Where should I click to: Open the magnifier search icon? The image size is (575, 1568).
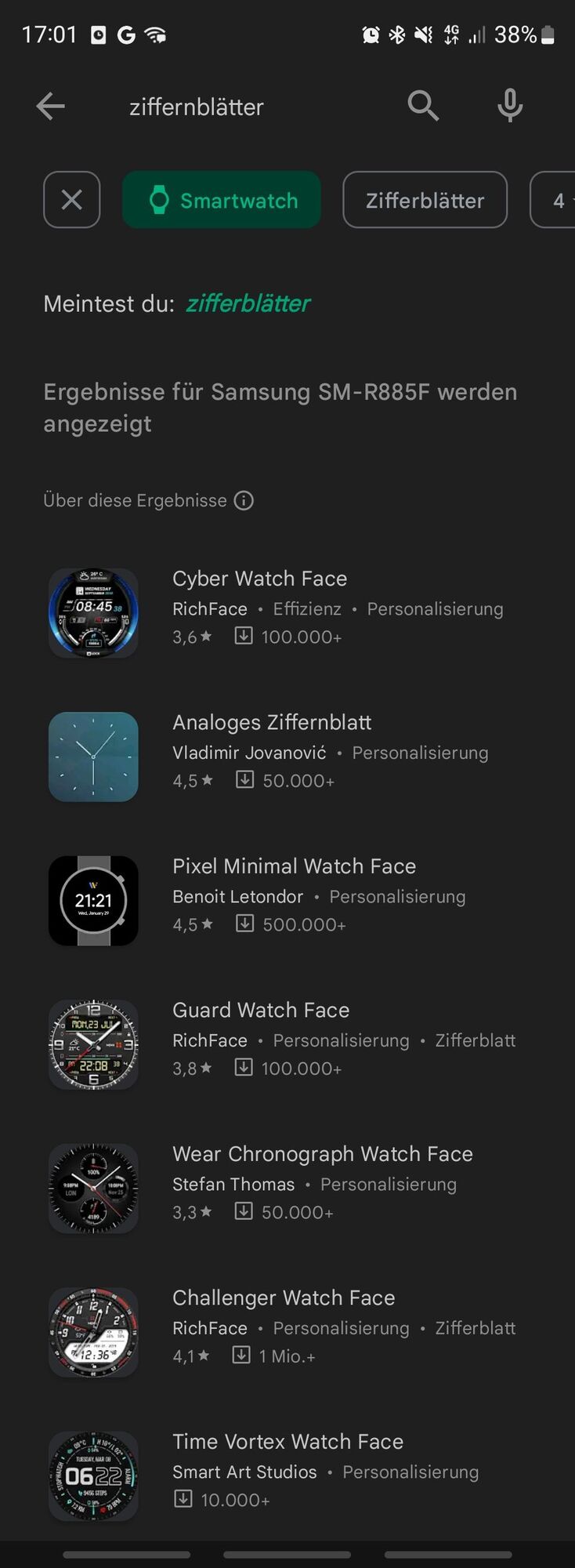(423, 106)
